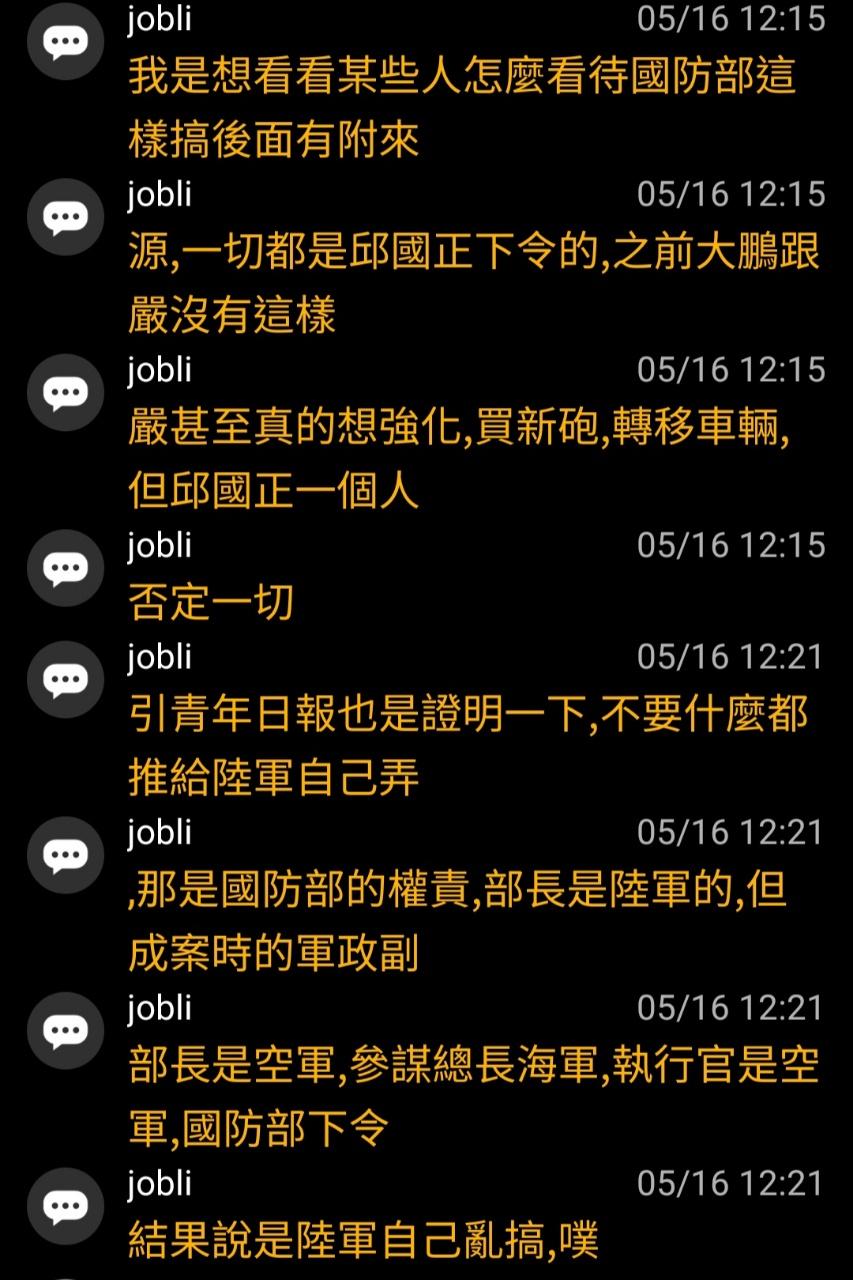Open the comment starting with 嚴甚至真的想強化
The width and height of the screenshot is (853, 1280).
pos(459,459)
